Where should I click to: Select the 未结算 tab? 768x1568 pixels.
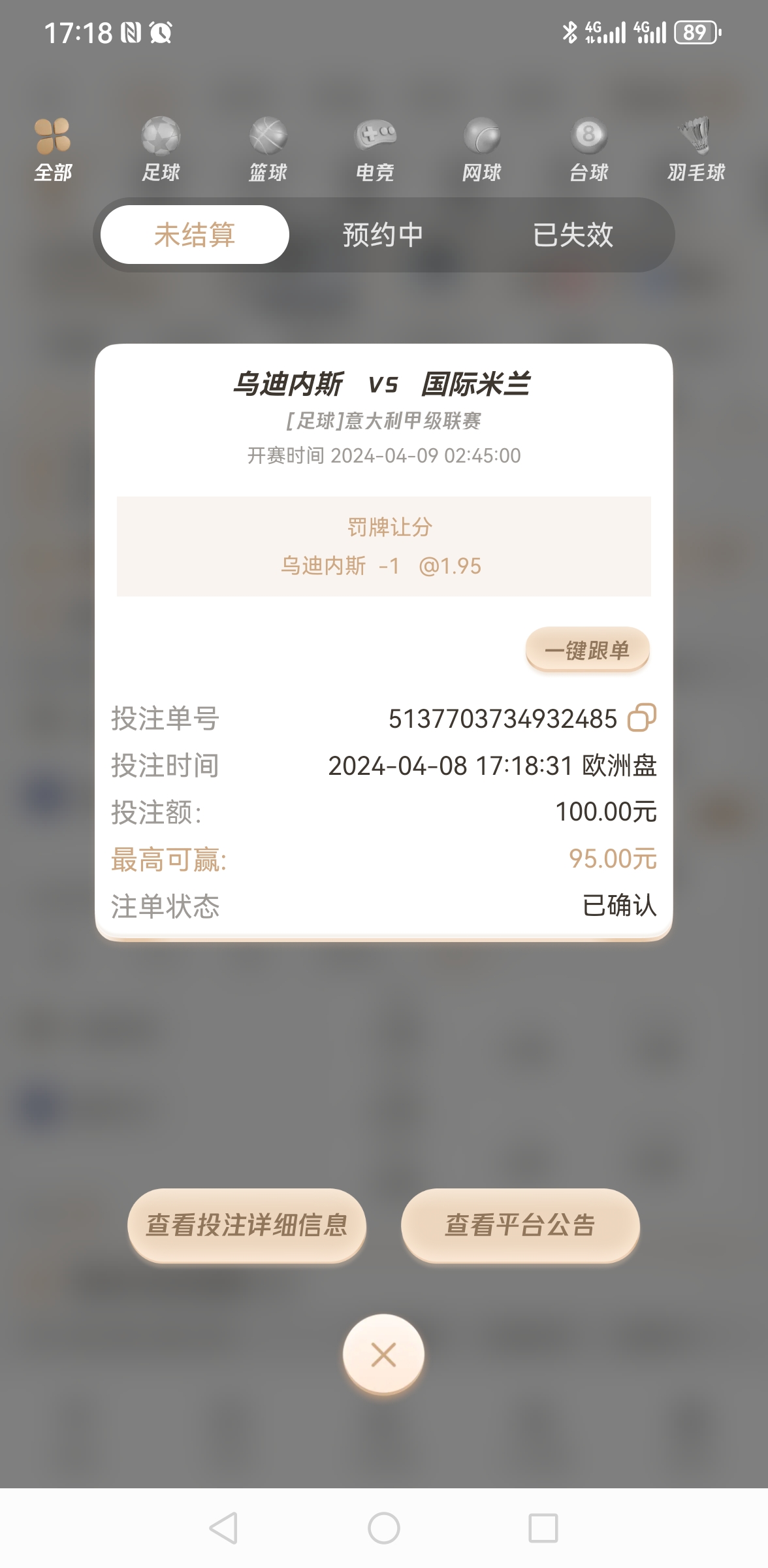click(x=195, y=235)
